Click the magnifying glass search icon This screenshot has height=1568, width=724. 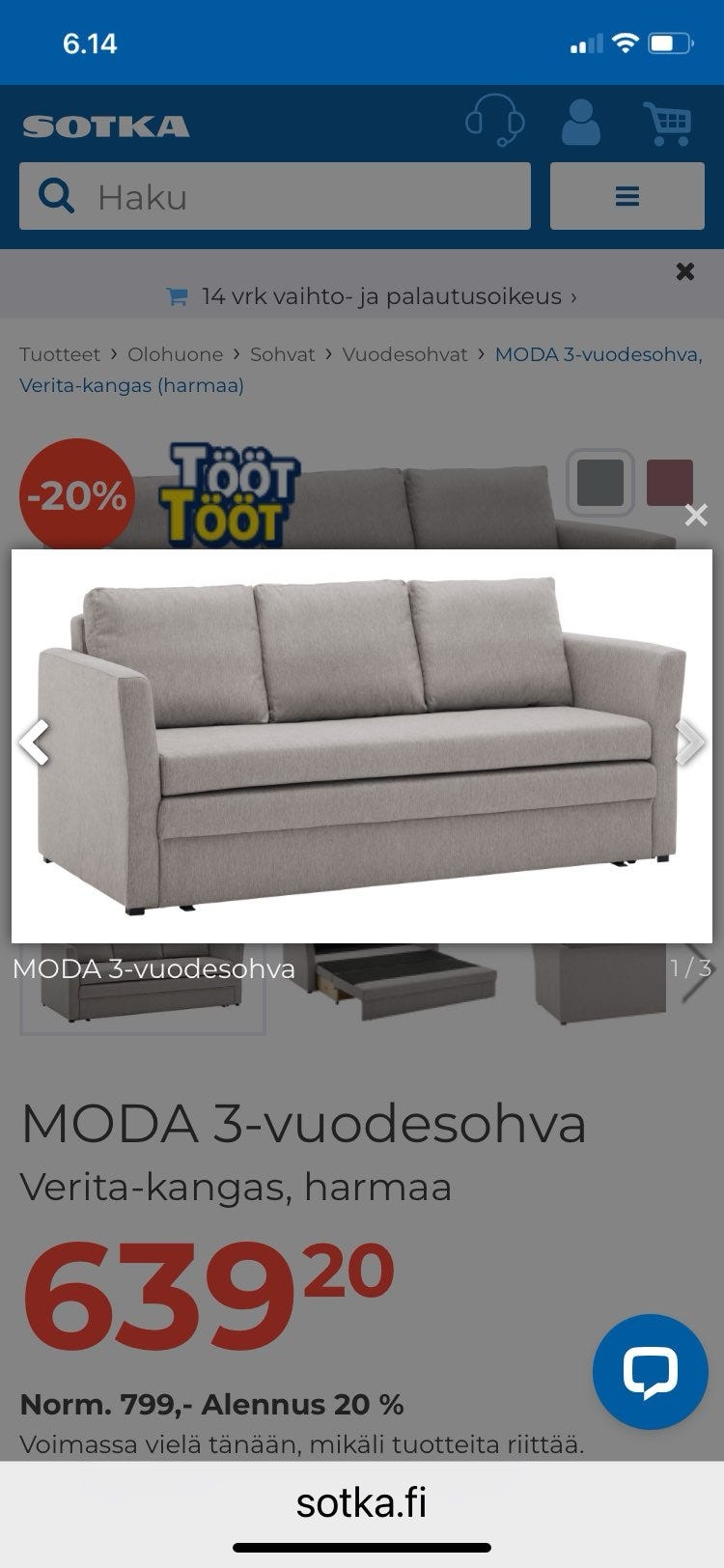tap(58, 196)
